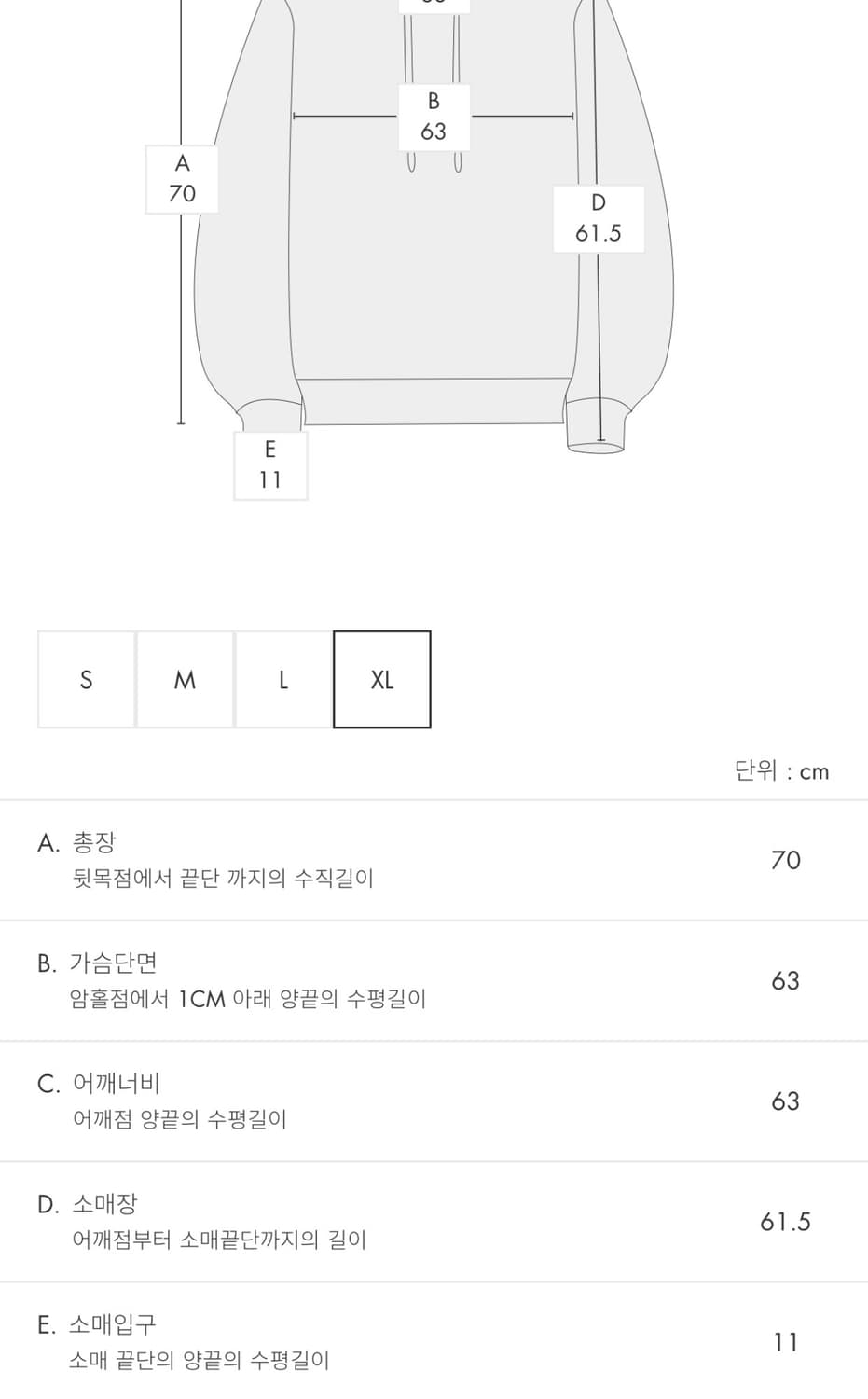The width and height of the screenshot is (868, 1399).
Task: Select size M option
Action: click(184, 679)
